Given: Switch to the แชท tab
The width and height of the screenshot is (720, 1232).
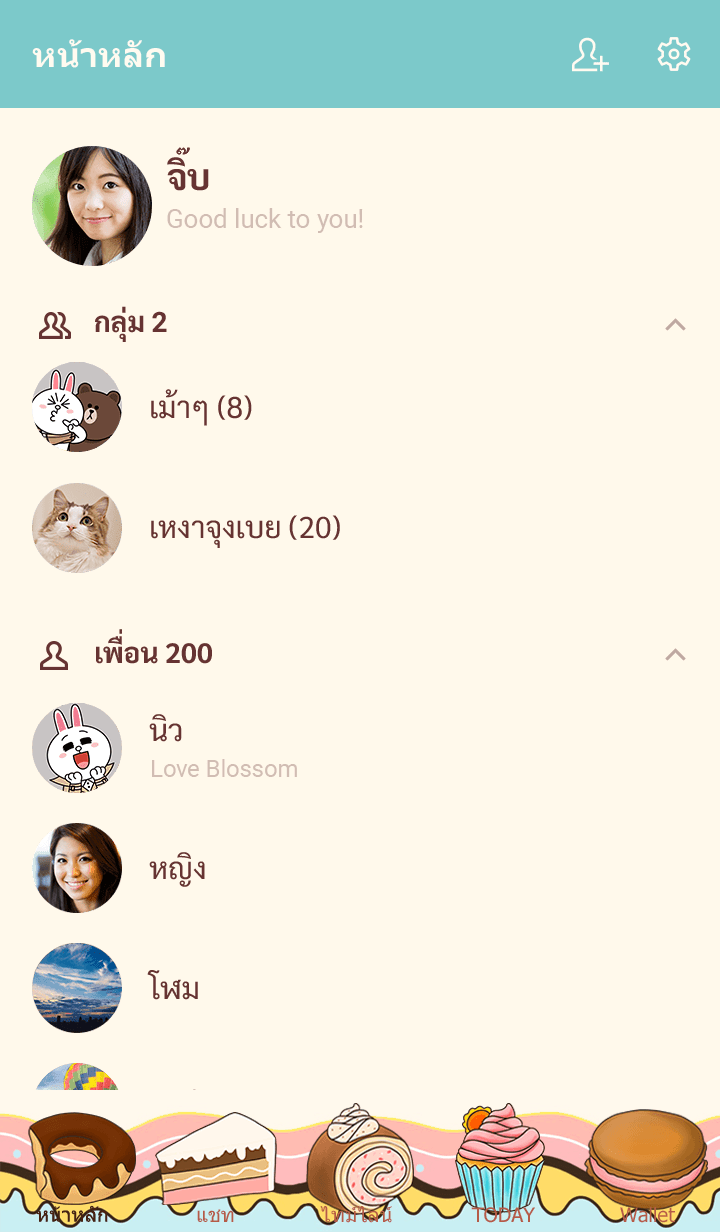Looking at the screenshot, I should click(x=216, y=1170).
